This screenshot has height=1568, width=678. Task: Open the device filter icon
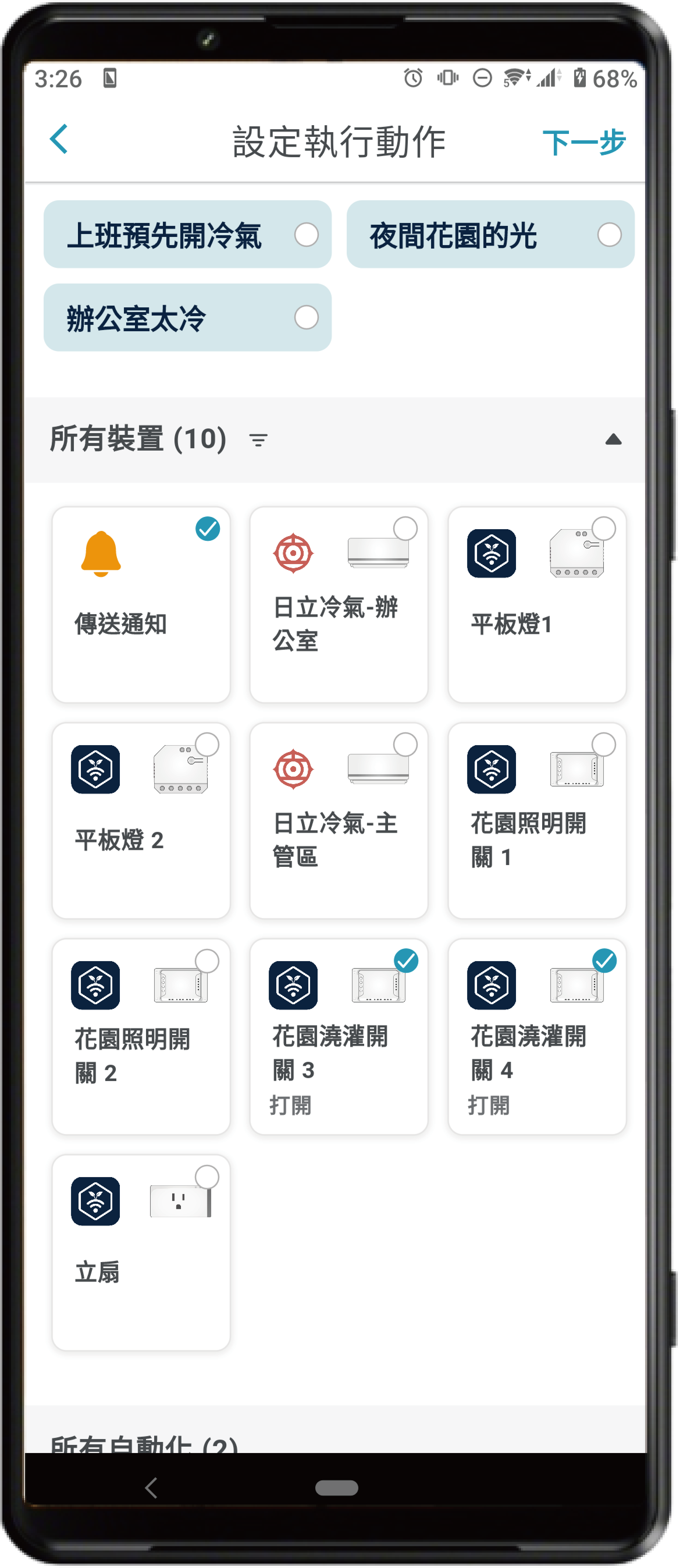[x=258, y=440]
